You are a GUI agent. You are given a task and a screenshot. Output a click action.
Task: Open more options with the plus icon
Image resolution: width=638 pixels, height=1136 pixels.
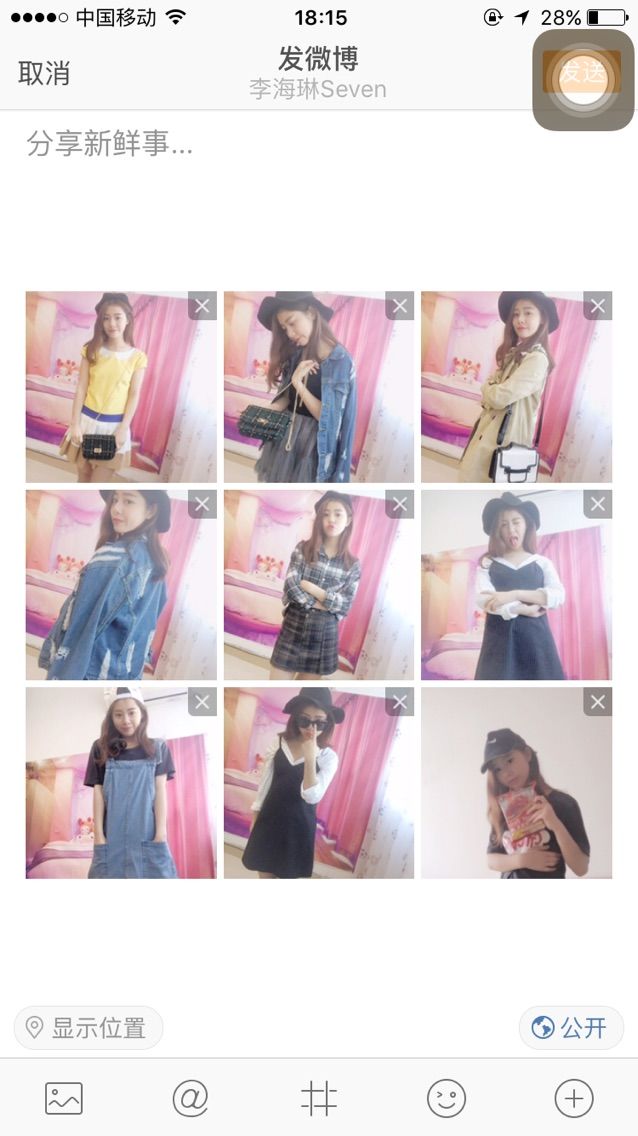click(x=574, y=1099)
